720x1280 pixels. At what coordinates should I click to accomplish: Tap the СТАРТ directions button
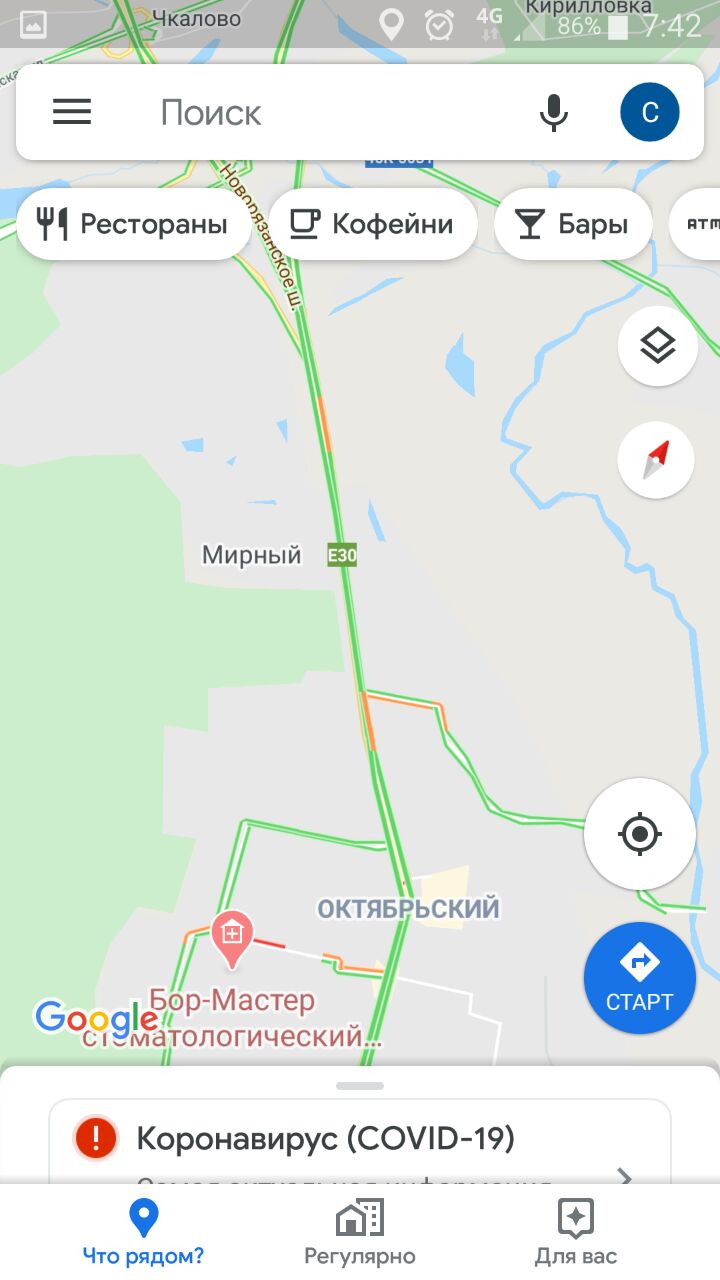[x=640, y=977]
